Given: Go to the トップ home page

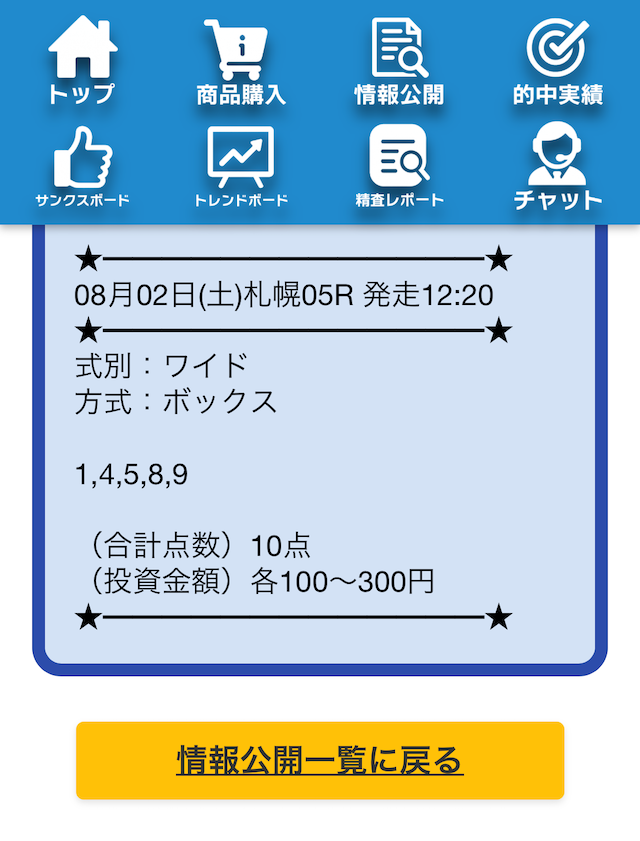Looking at the screenshot, I should click(x=82, y=62).
